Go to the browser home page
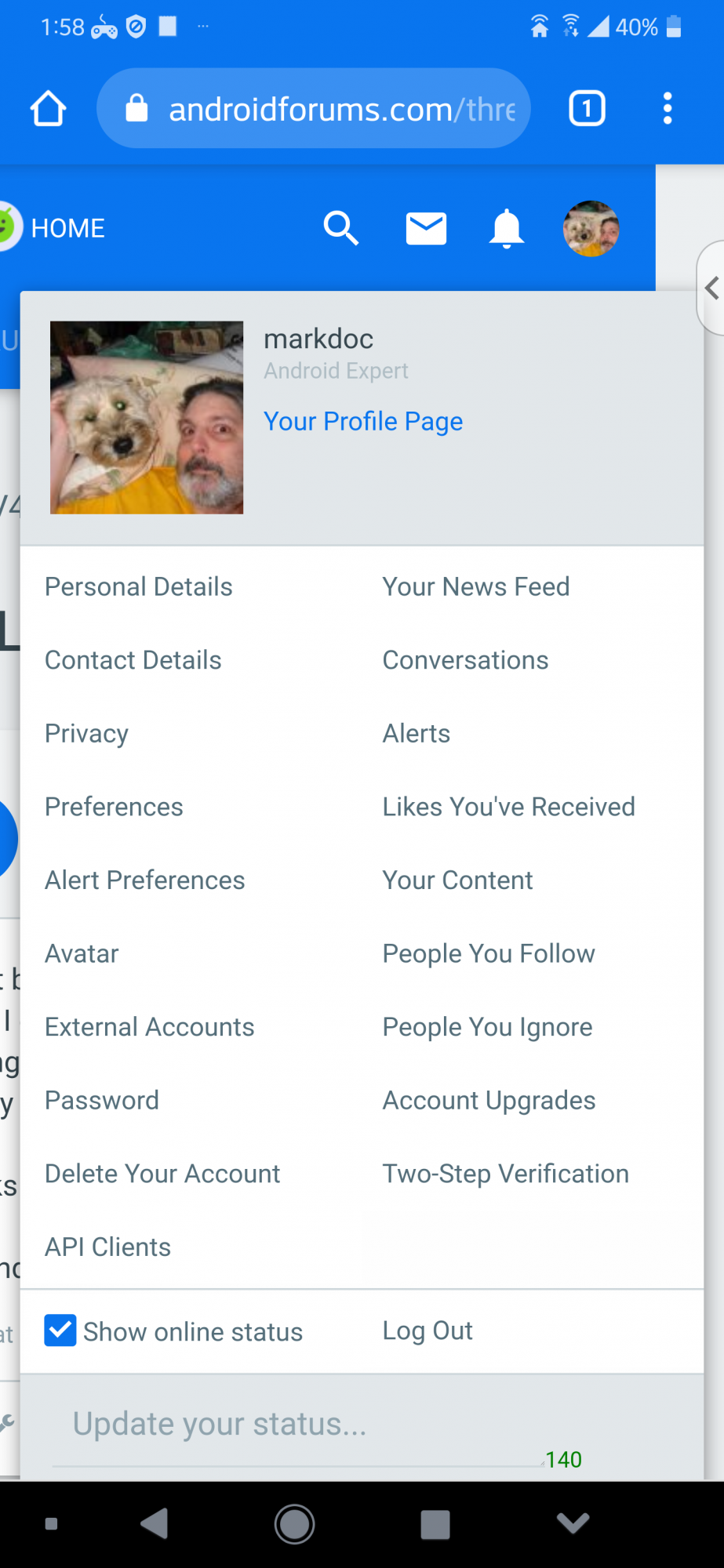 (48, 108)
